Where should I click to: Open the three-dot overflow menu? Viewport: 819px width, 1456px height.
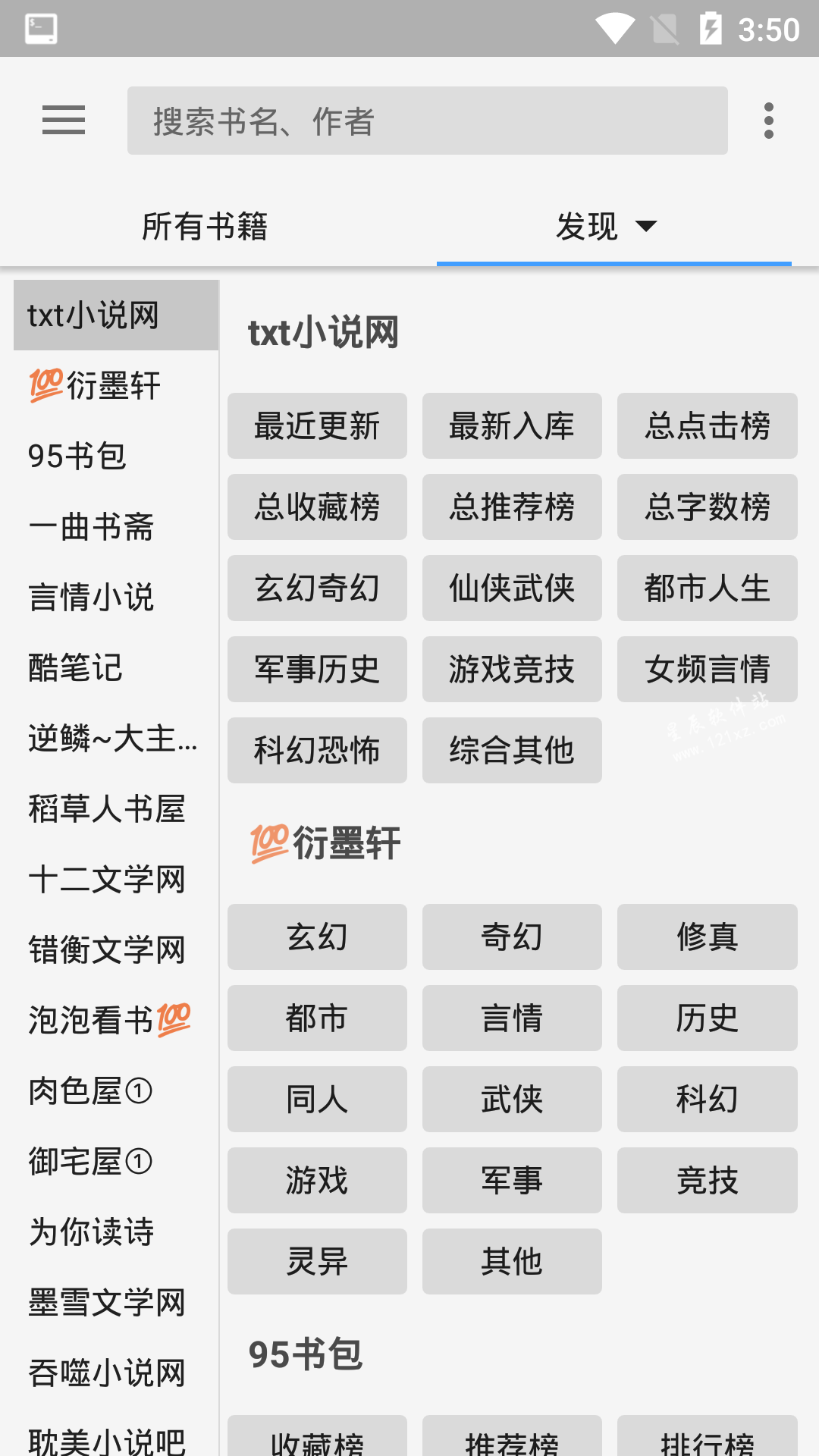pyautogui.click(x=769, y=121)
